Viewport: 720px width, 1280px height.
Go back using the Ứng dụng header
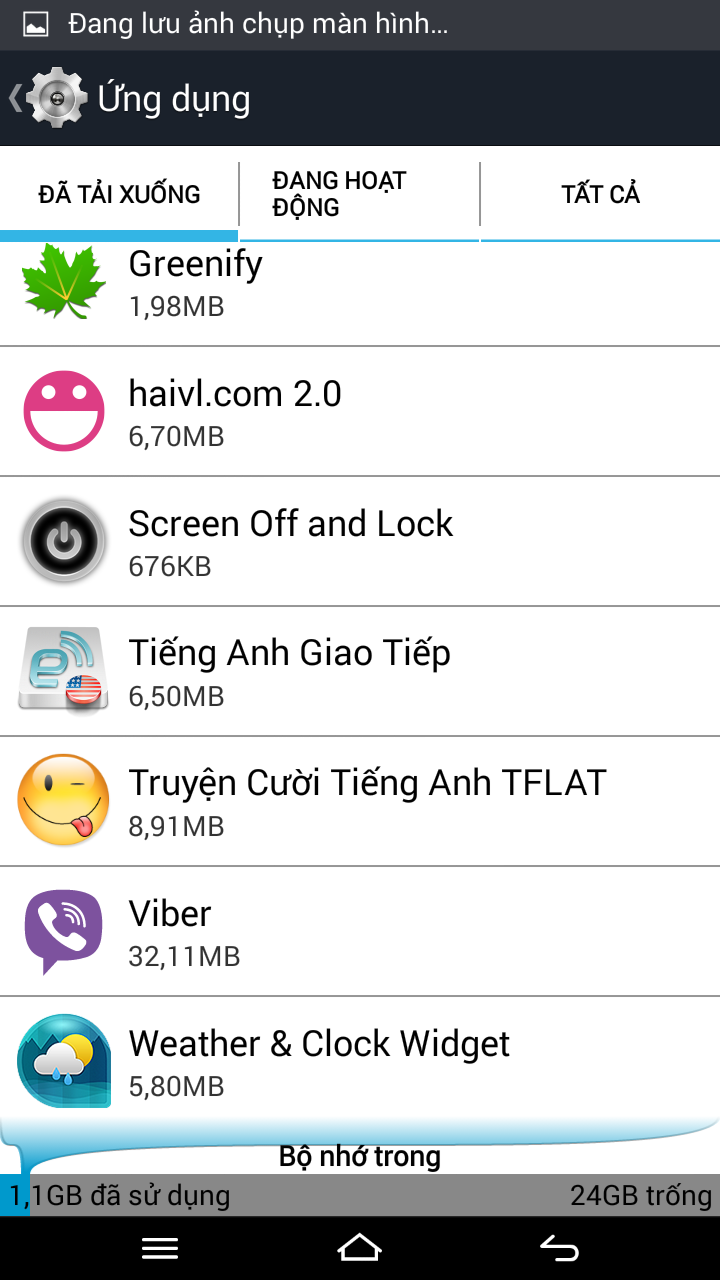[130, 98]
